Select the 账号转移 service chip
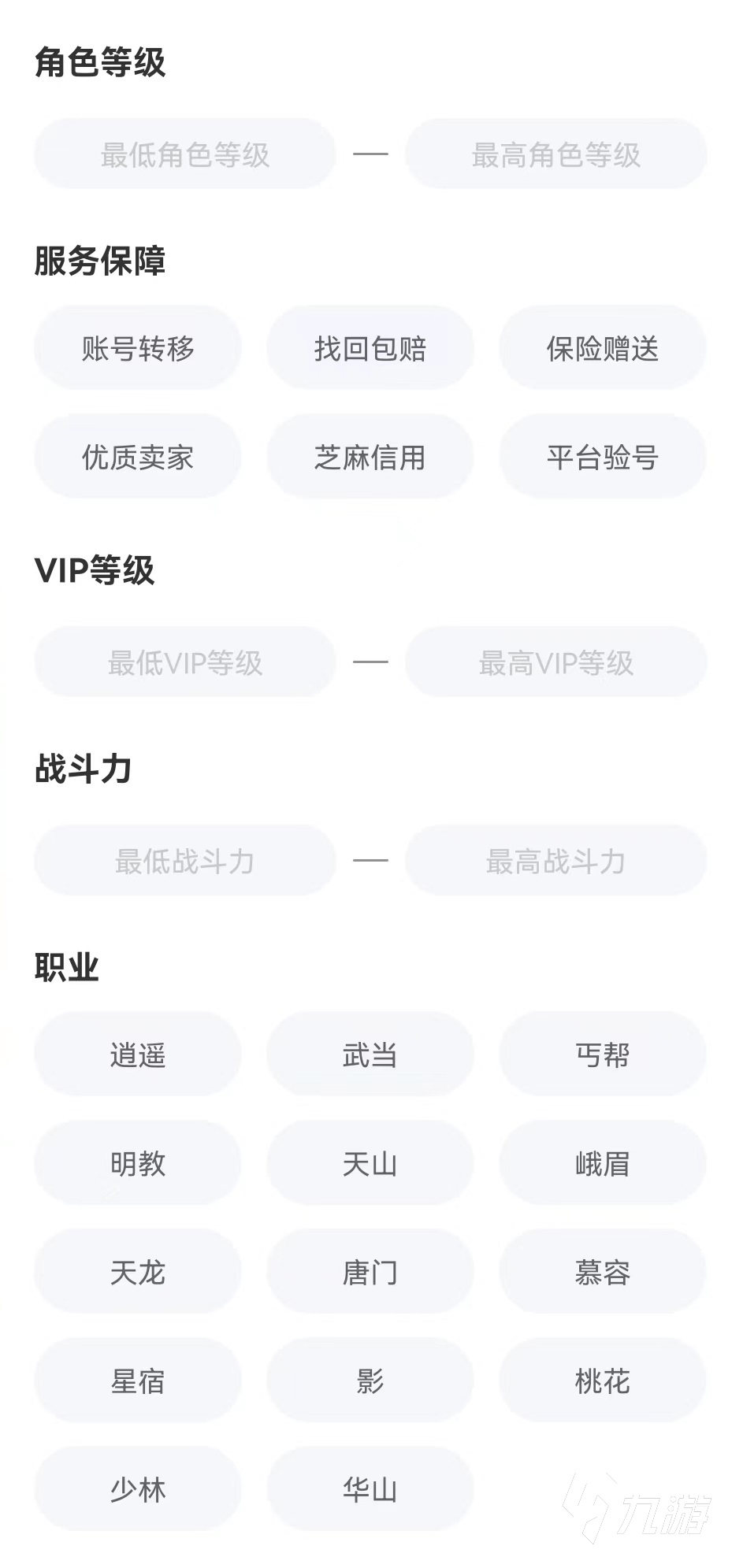743x1568 pixels. coord(138,348)
